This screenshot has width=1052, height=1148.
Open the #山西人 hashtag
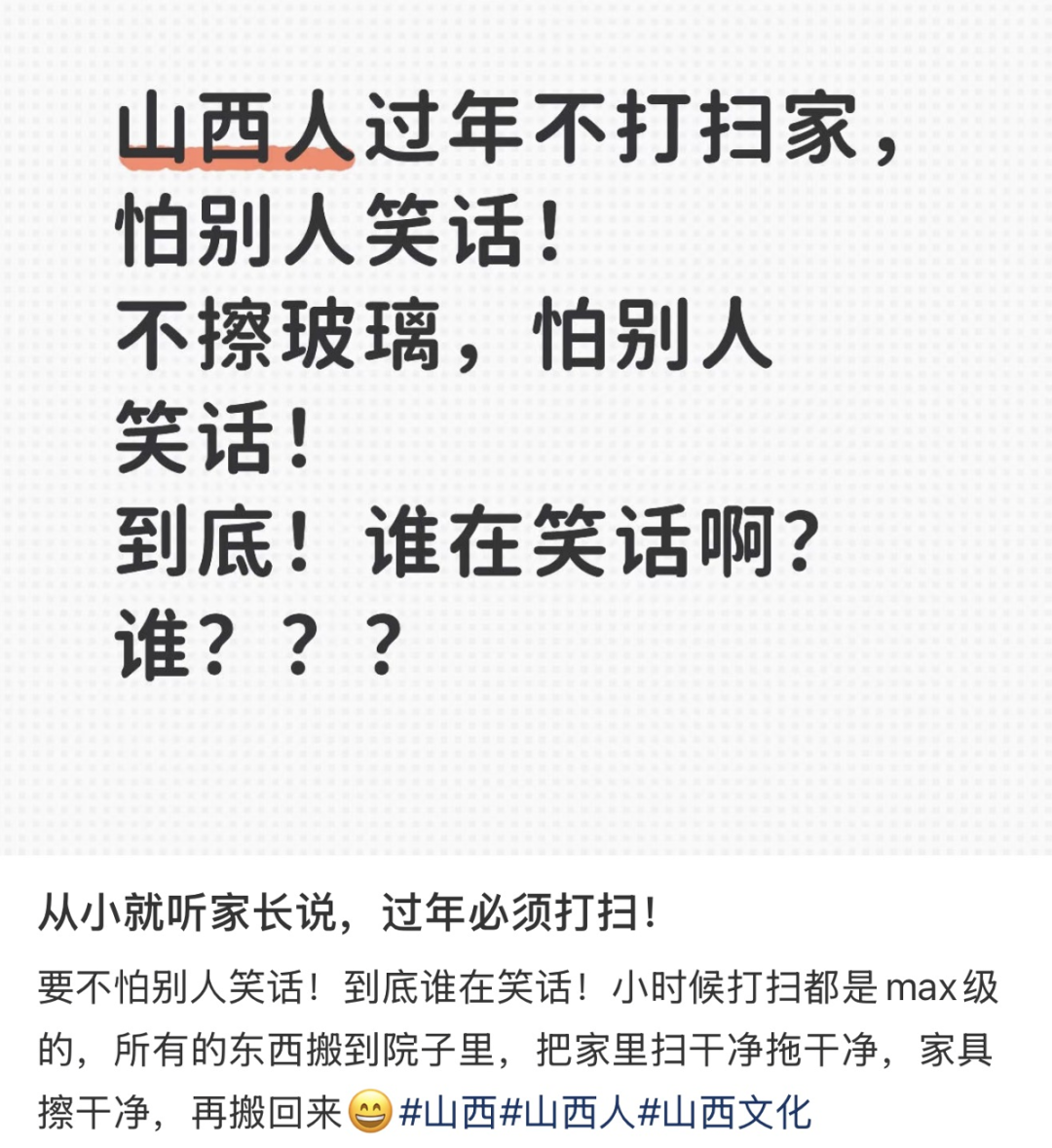[567, 1111]
